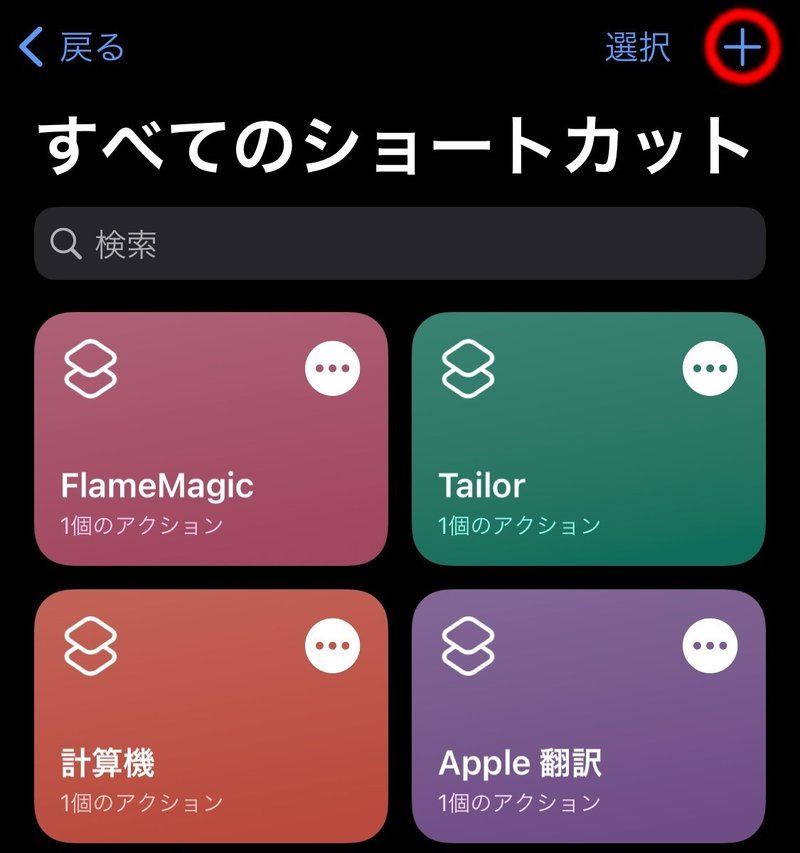Viewport: 800px width, 853px height.
Task: Open the ellipsis menu on 計算機
Action: tap(332, 646)
